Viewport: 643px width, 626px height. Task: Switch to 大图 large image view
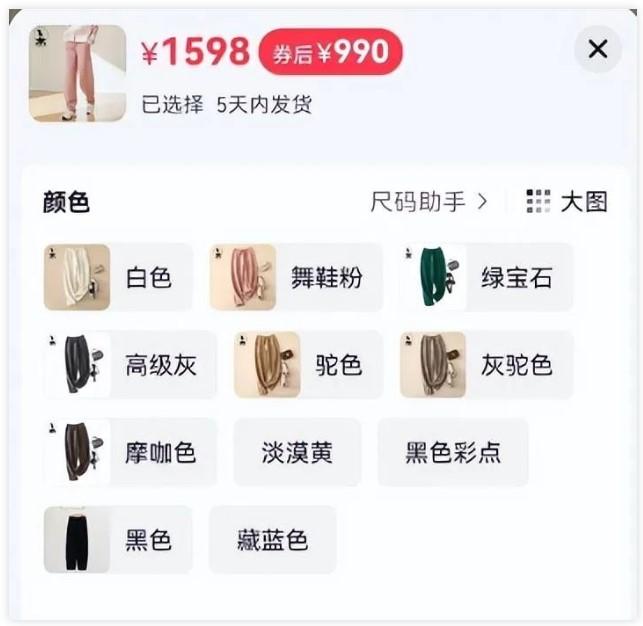click(x=568, y=201)
